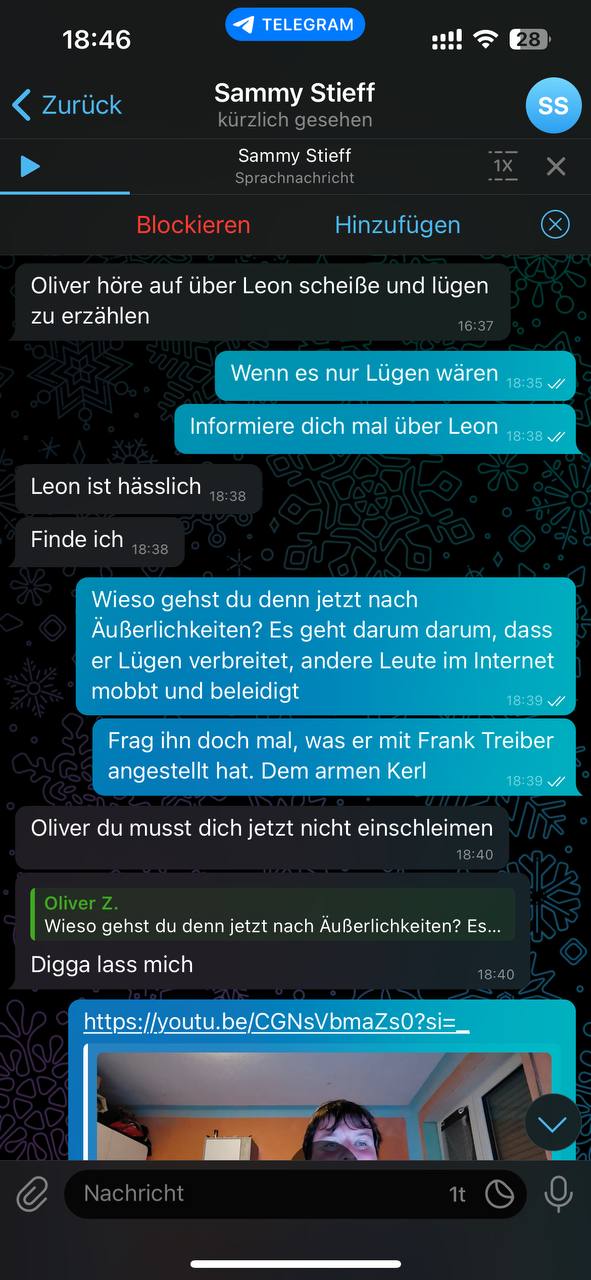
Task: Open the YouTube video preview thumbnail
Action: click(x=324, y=1105)
